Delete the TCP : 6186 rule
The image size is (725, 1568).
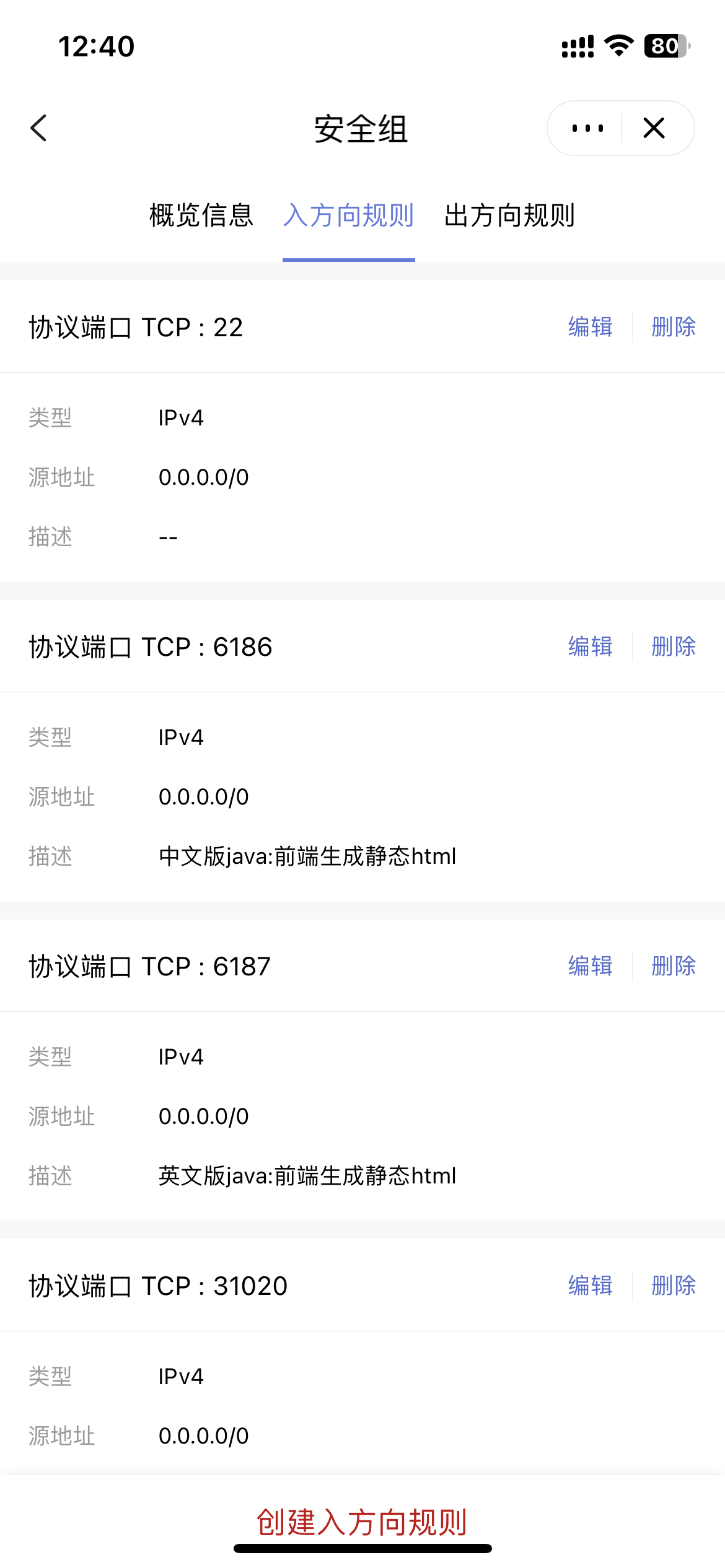(x=674, y=647)
